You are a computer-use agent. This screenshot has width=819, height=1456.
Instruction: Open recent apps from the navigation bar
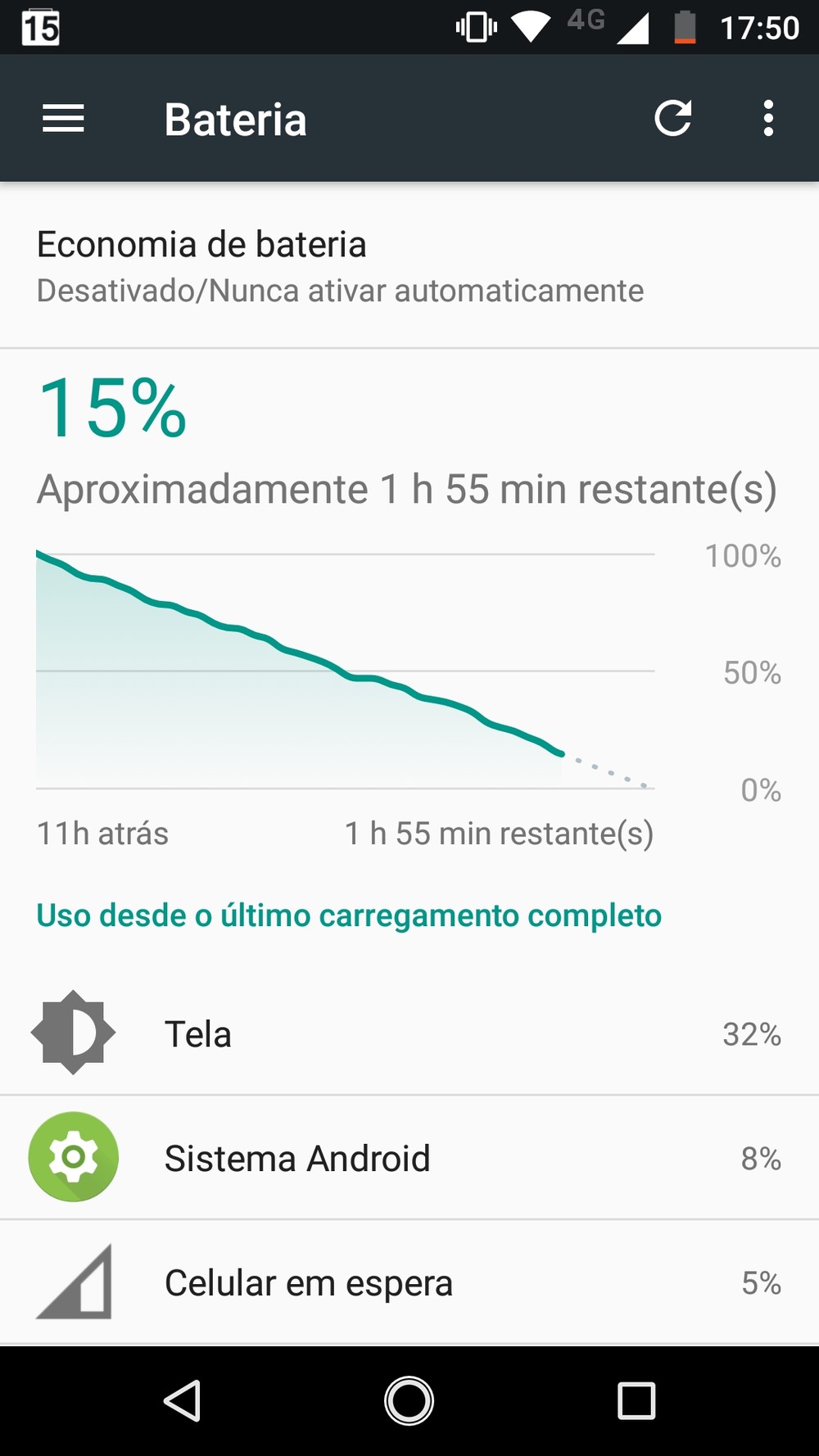636,1401
